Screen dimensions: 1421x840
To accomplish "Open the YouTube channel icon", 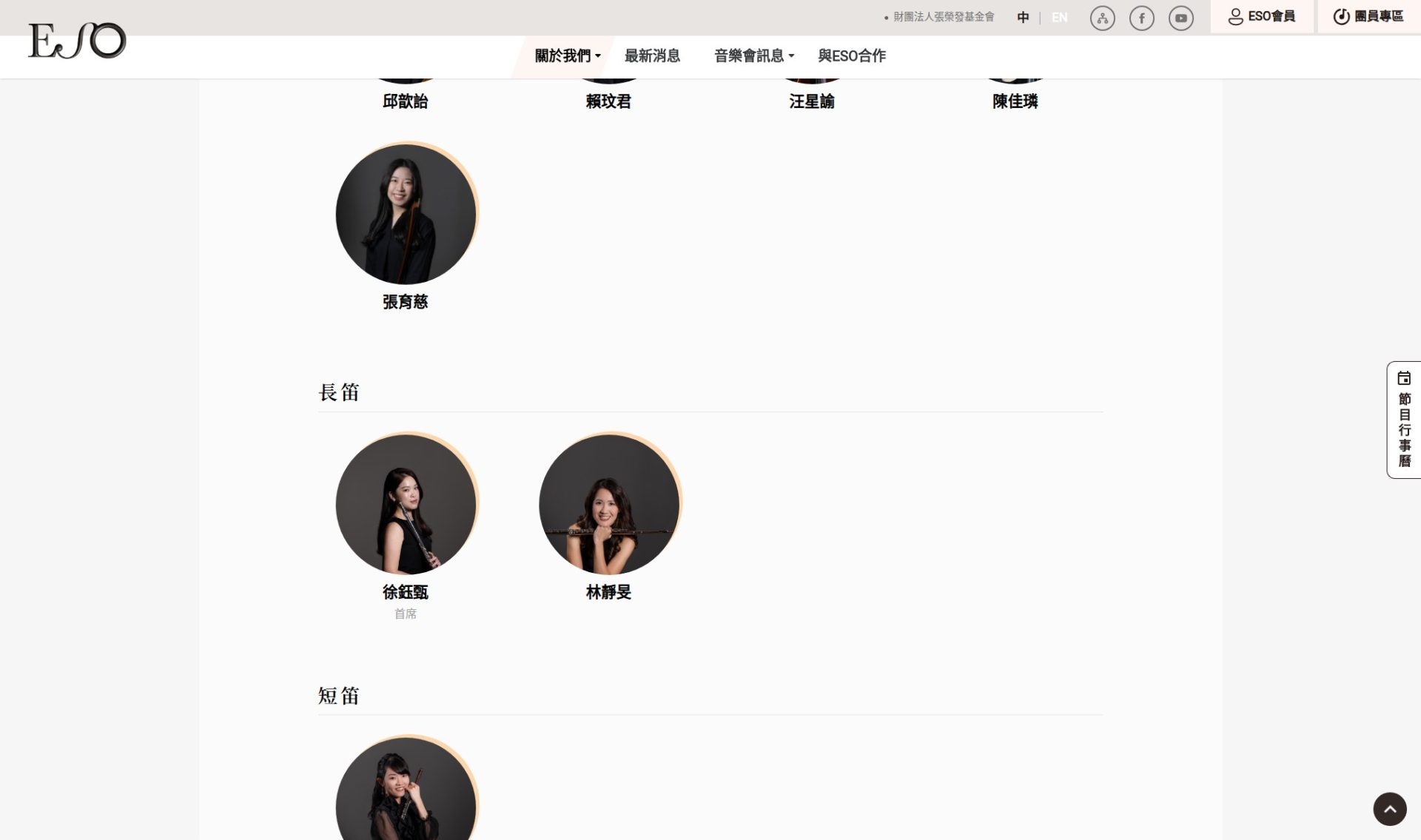I will [1180, 18].
